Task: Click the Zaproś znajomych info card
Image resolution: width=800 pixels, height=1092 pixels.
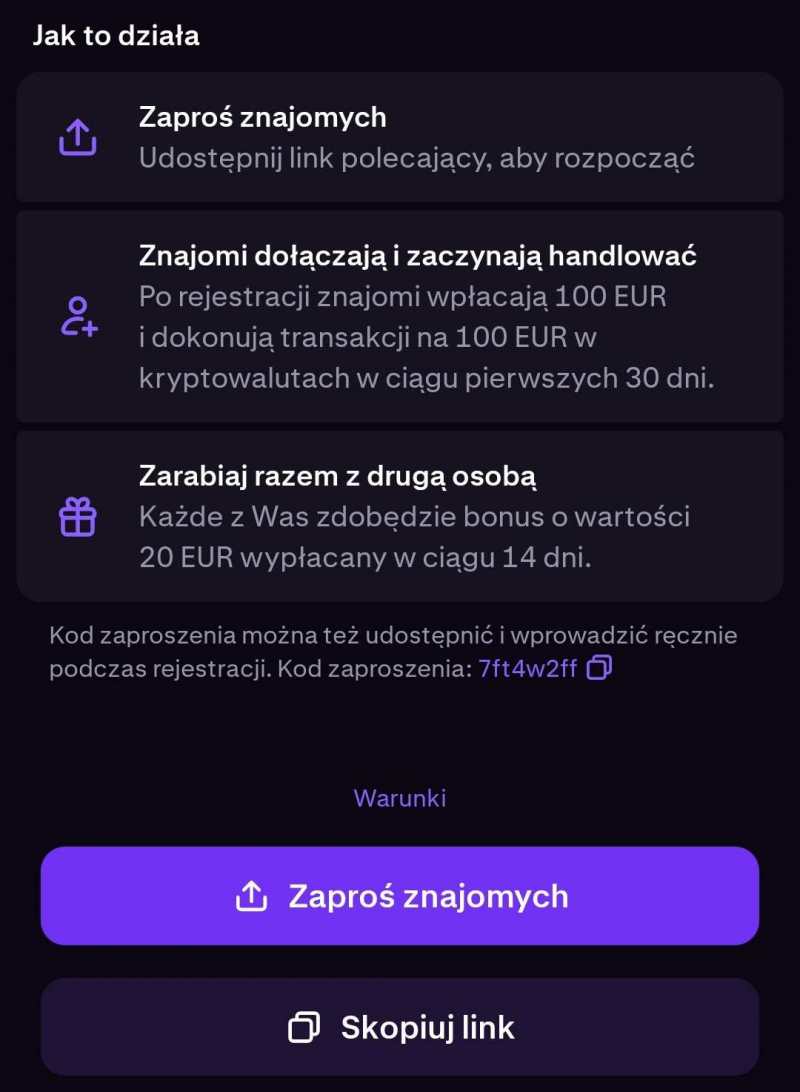Action: pyautogui.click(x=400, y=137)
